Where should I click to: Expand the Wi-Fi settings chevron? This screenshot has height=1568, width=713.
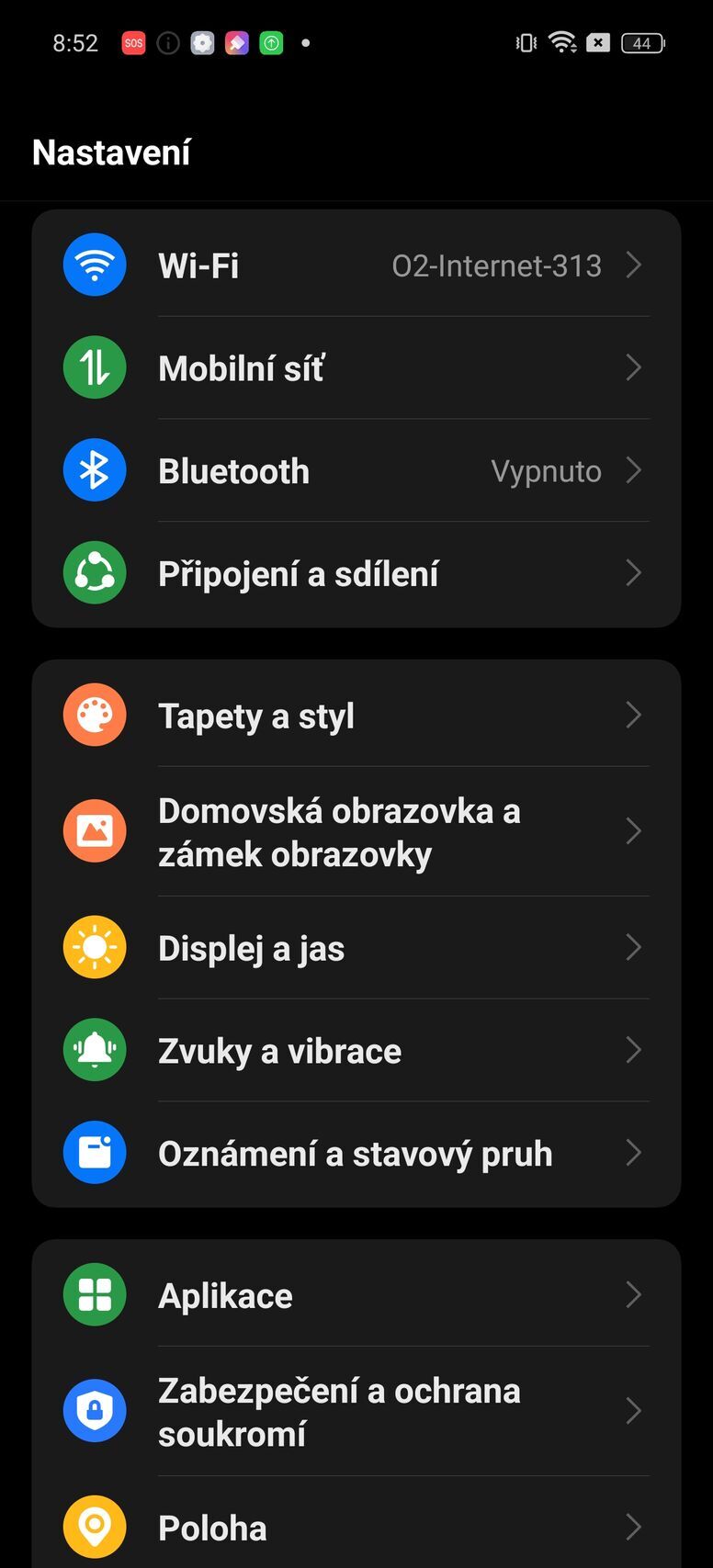(634, 265)
